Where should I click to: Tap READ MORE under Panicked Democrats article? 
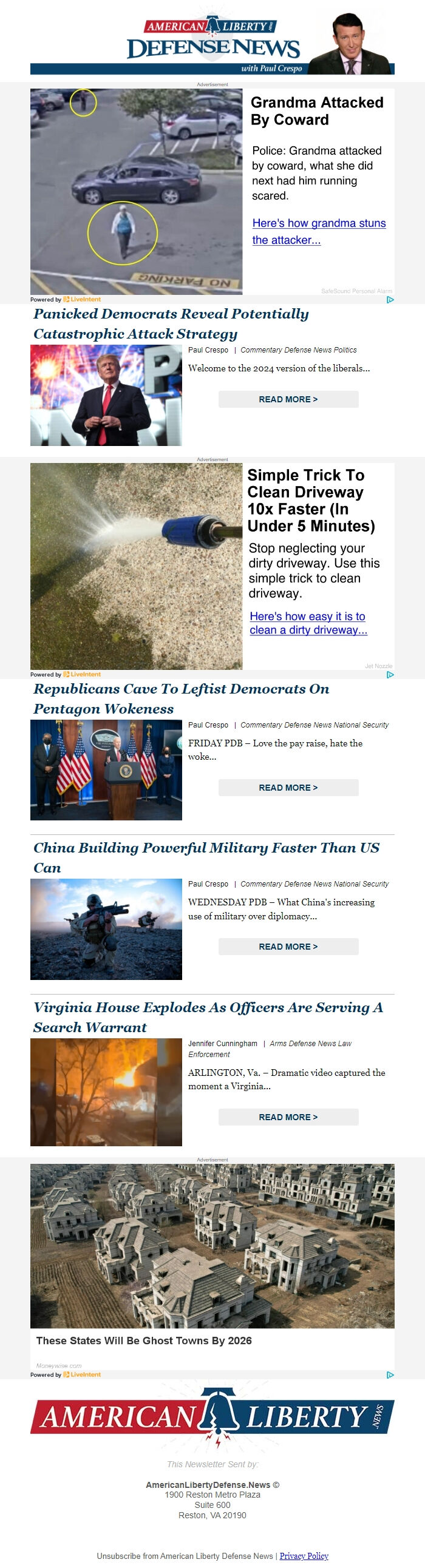pyautogui.click(x=288, y=399)
